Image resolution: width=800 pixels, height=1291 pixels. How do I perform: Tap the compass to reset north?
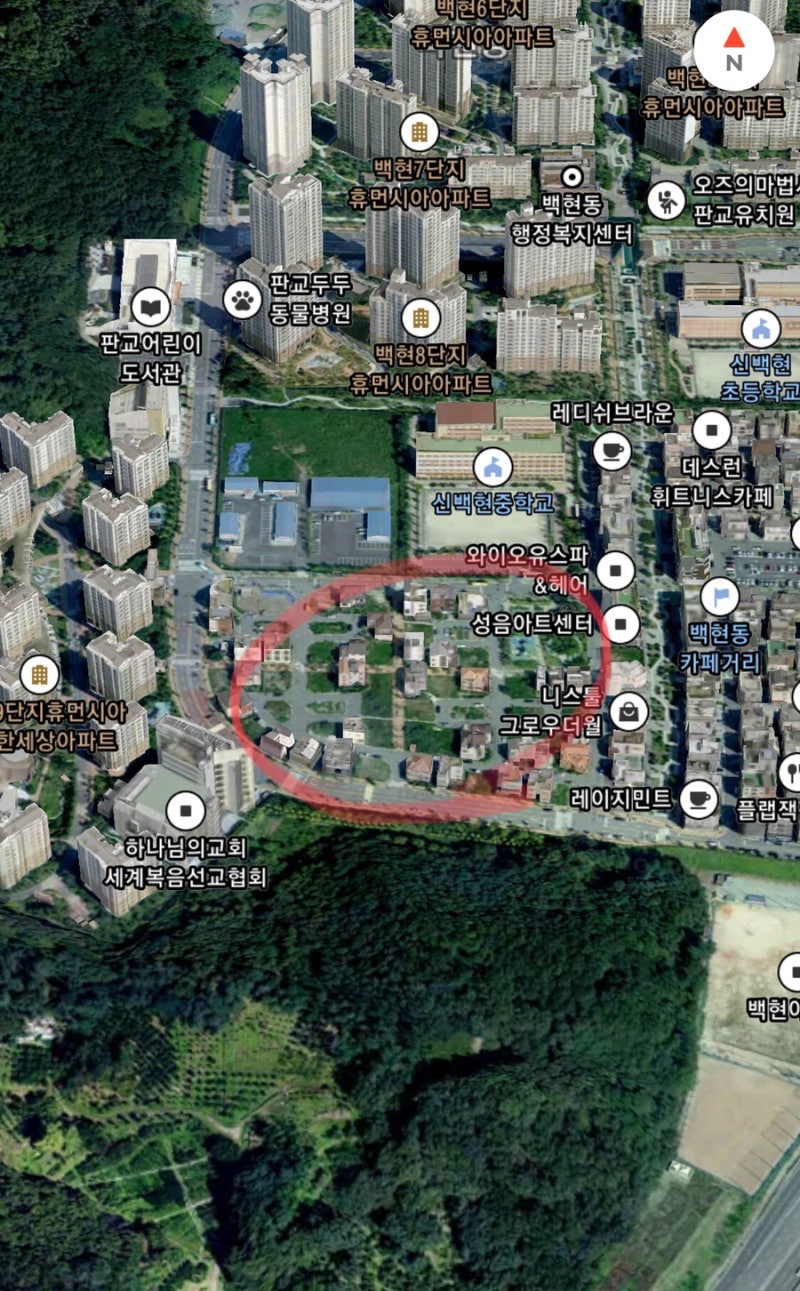coord(734,50)
